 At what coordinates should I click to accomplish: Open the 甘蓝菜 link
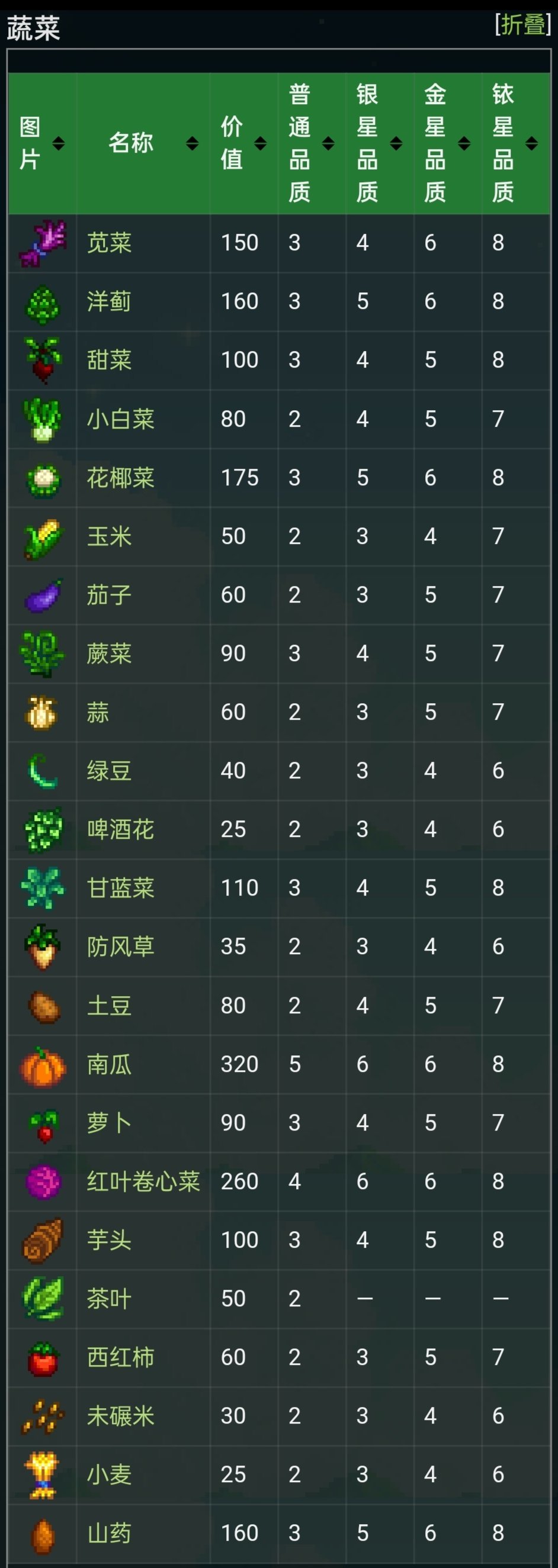121,888
